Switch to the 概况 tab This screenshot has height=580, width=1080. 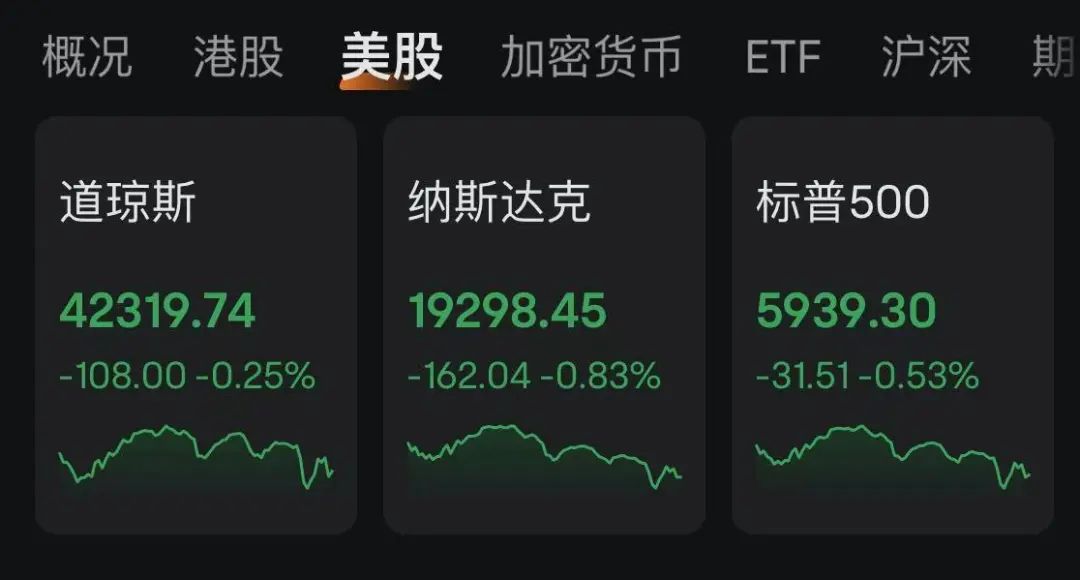click(x=87, y=56)
